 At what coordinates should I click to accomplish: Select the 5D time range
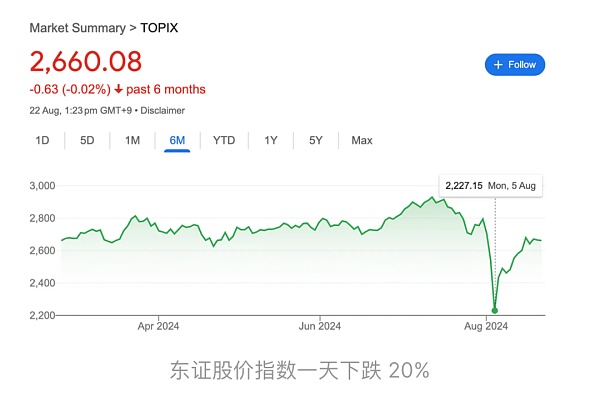[87, 140]
